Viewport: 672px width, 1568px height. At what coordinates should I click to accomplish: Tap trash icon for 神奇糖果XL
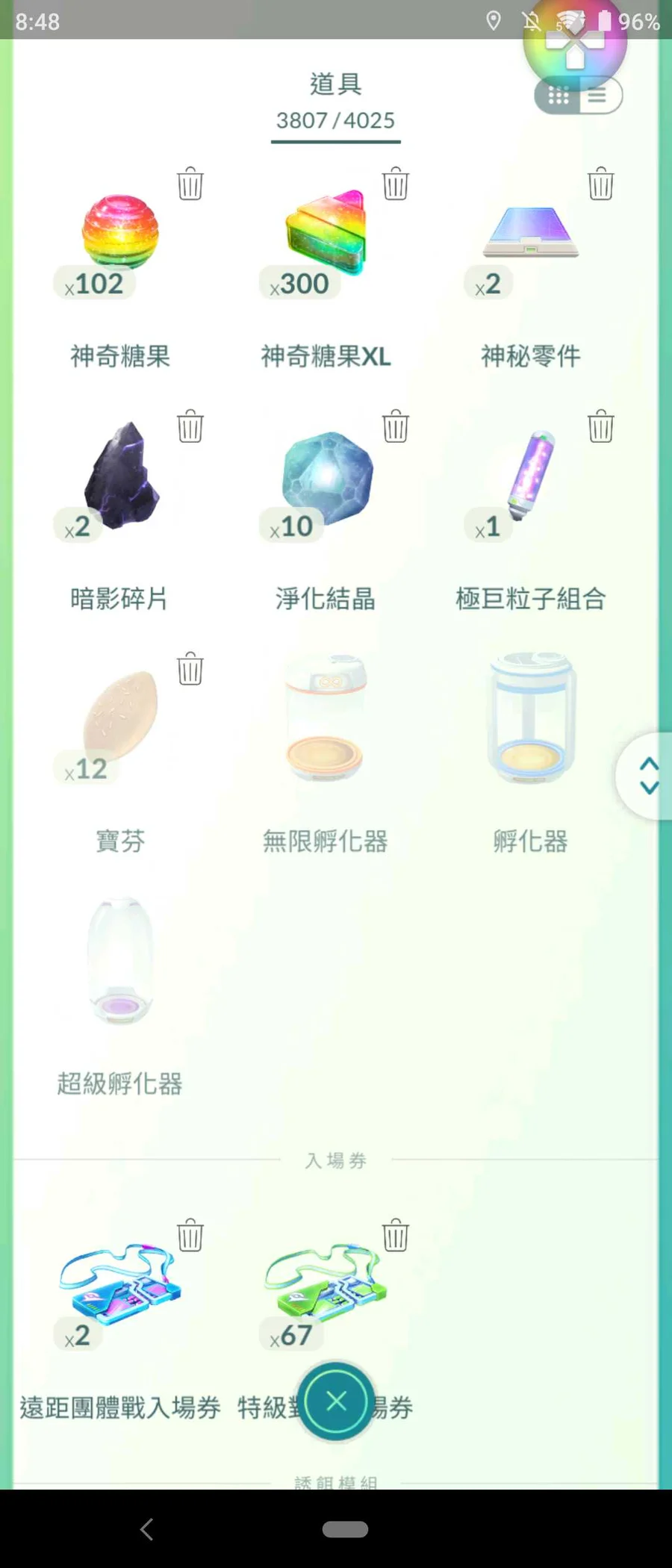pos(396,184)
